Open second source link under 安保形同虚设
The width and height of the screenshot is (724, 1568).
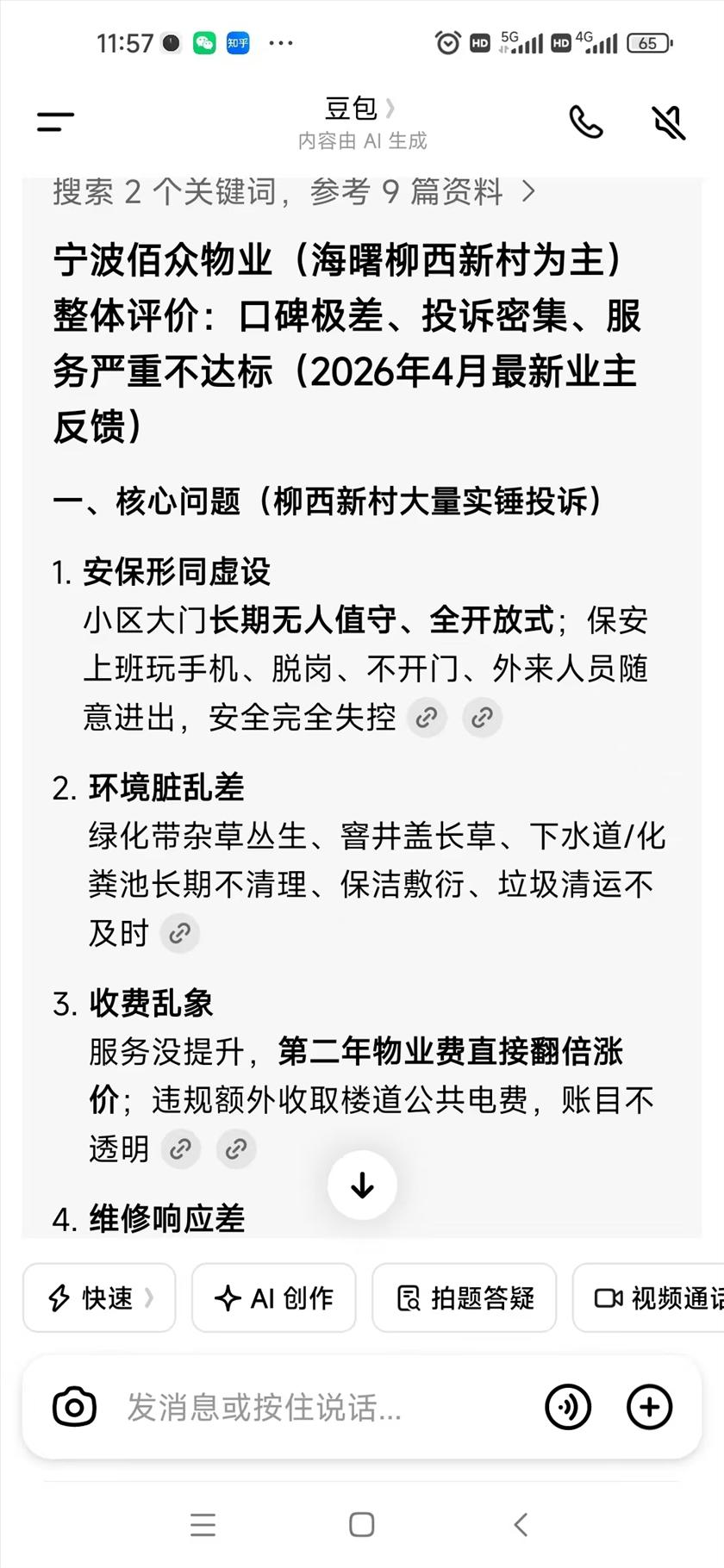pos(482,717)
